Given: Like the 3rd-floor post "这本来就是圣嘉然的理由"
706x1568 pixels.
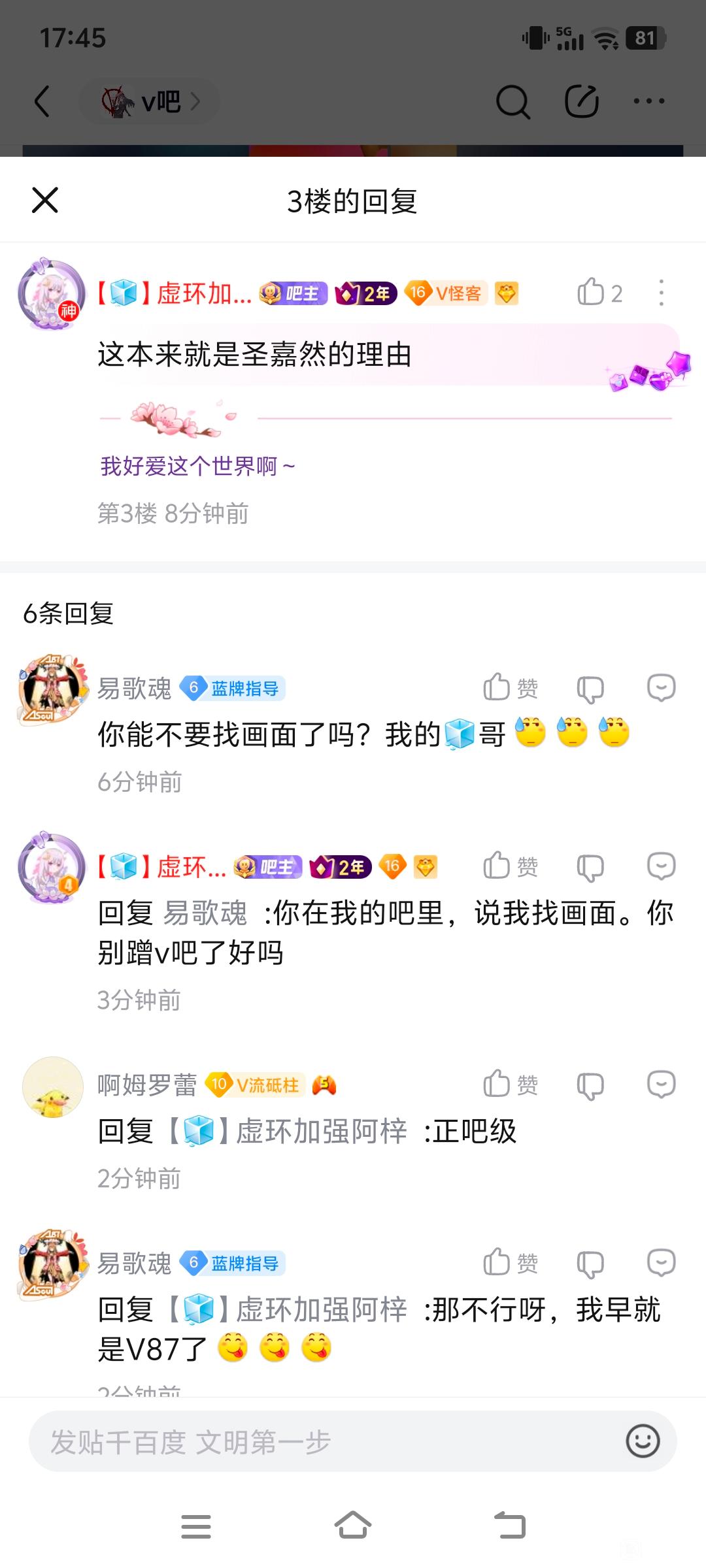Looking at the screenshot, I should pyautogui.click(x=591, y=292).
